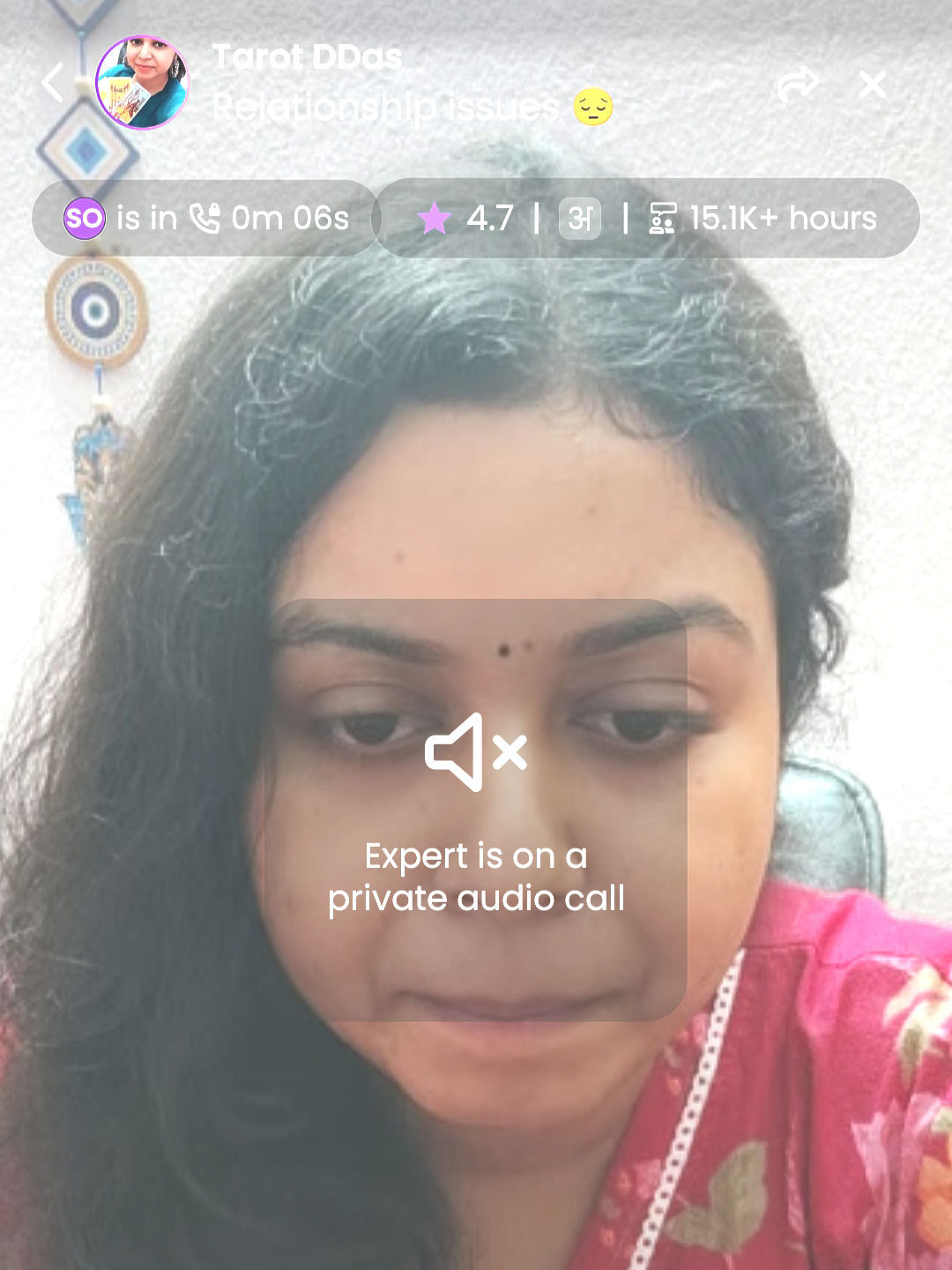This screenshot has height=1270, width=952.
Task: Open the 4.7 rating and hours info pill
Action: pyautogui.click(x=648, y=218)
